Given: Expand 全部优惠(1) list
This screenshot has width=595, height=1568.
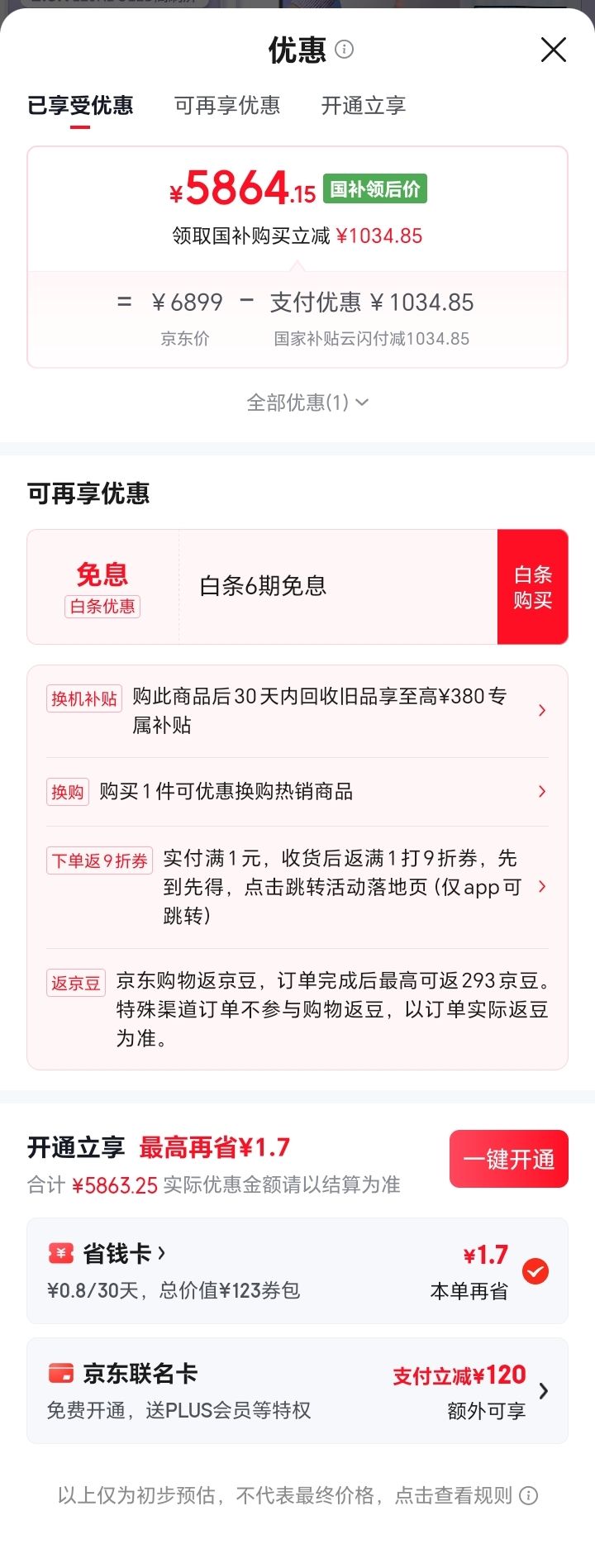Looking at the screenshot, I should click(x=307, y=403).
